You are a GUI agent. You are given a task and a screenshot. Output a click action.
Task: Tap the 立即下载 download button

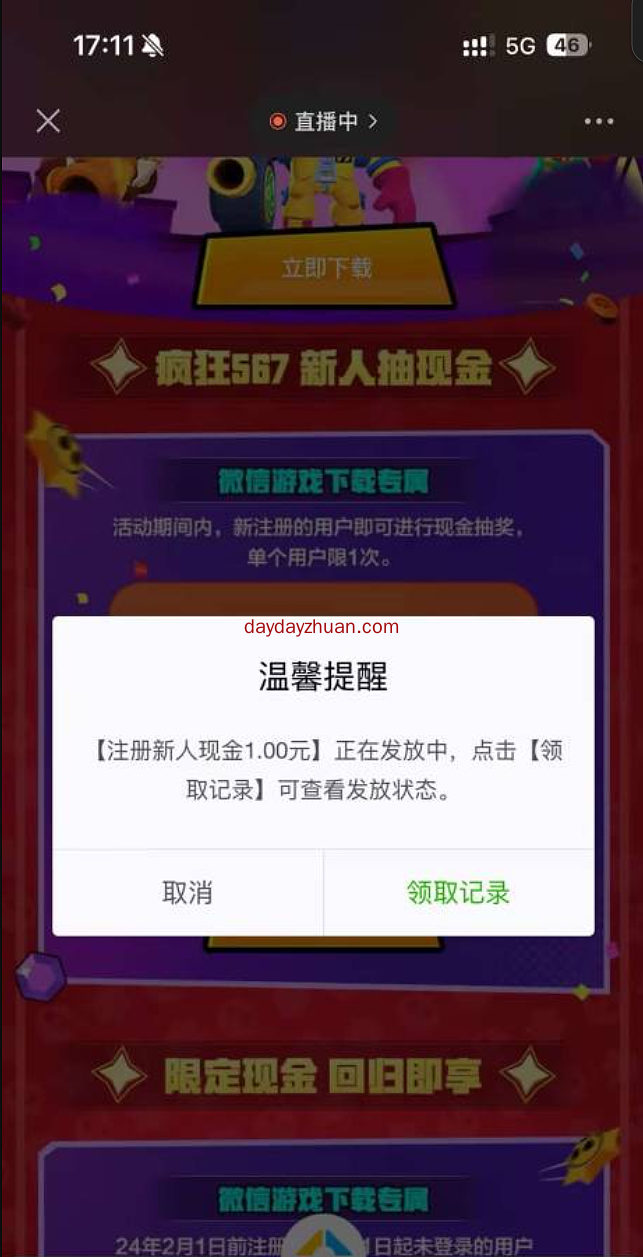click(326, 267)
